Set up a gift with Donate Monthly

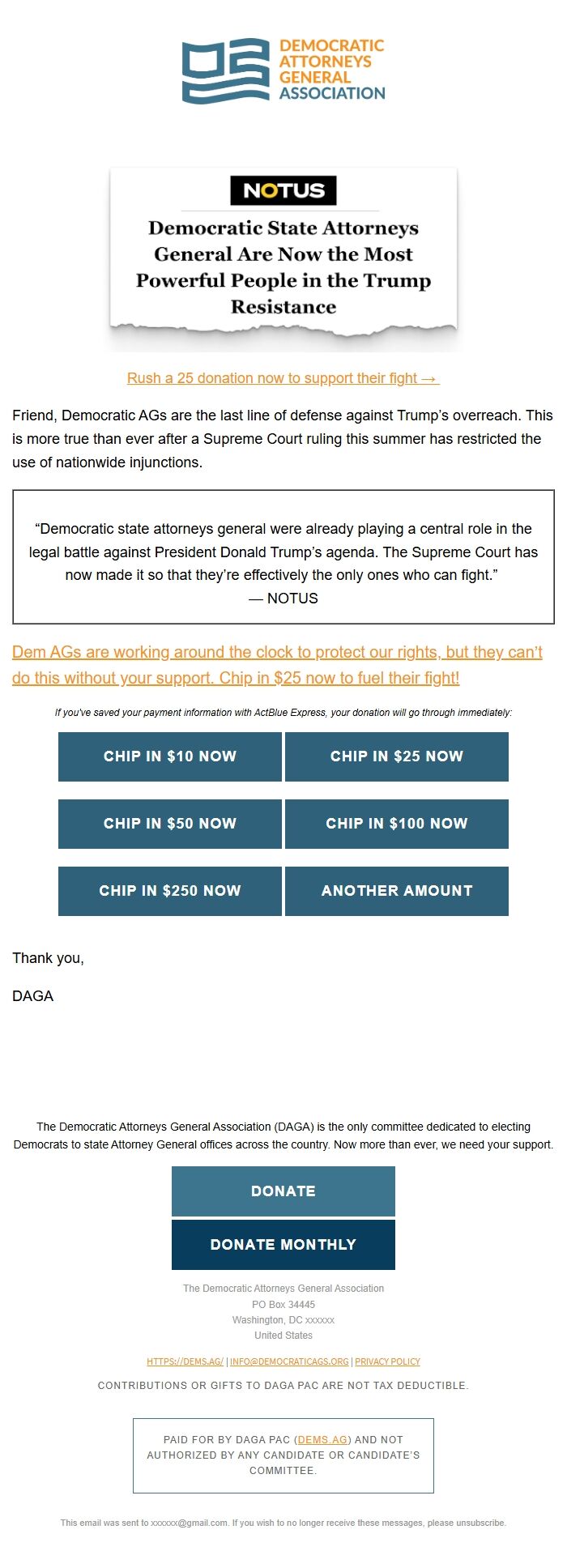click(x=283, y=1245)
